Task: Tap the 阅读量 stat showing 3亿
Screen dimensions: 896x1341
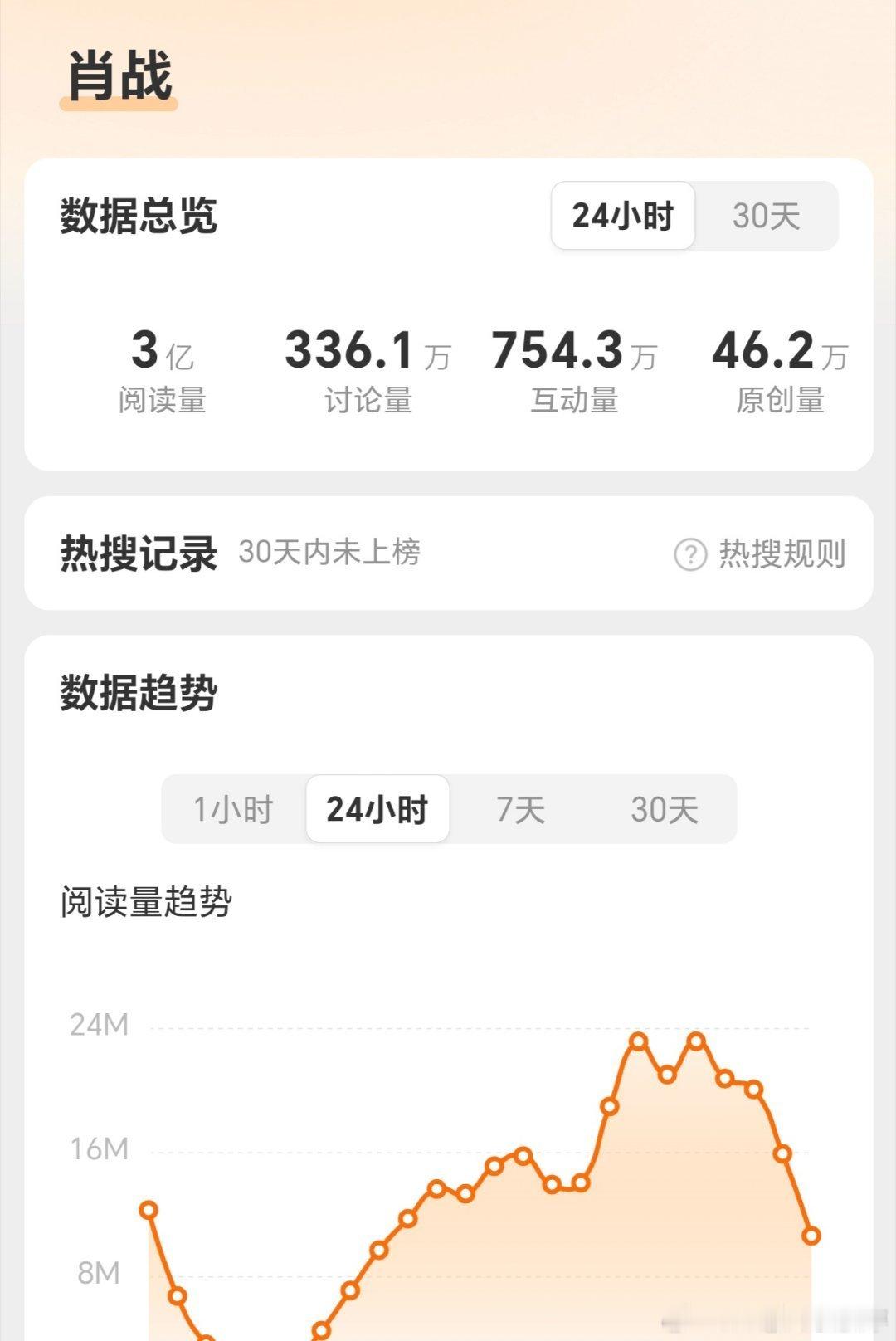Action: pyautogui.click(x=164, y=369)
